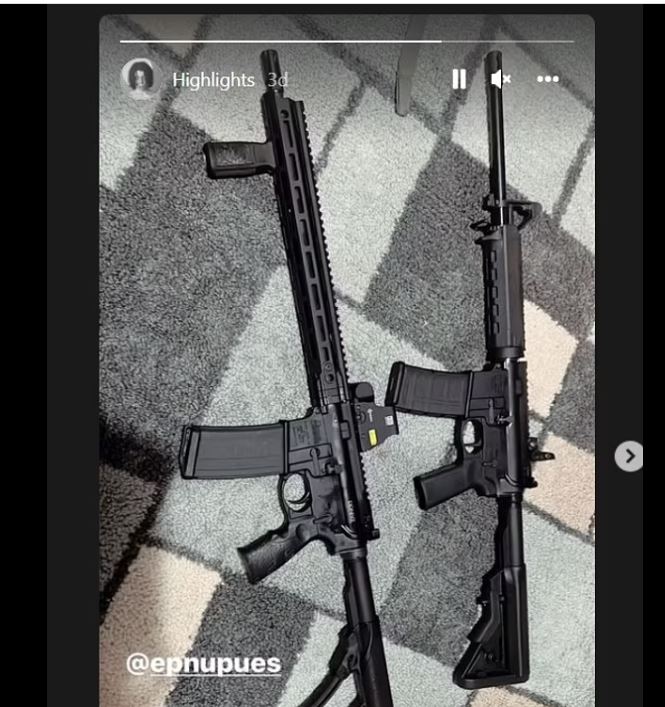665x707 pixels.
Task: Open the three-dot options menu
Action: click(x=547, y=79)
